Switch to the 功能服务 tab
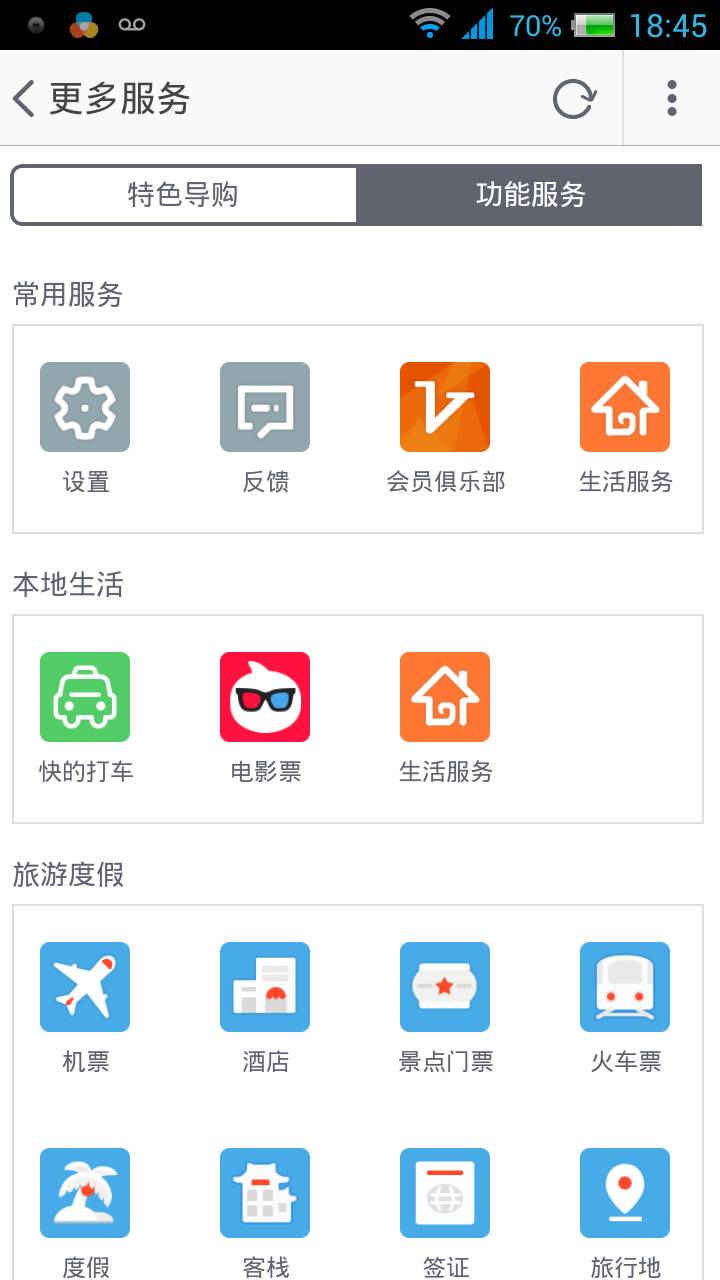Viewport: 720px width, 1280px height. coord(530,195)
